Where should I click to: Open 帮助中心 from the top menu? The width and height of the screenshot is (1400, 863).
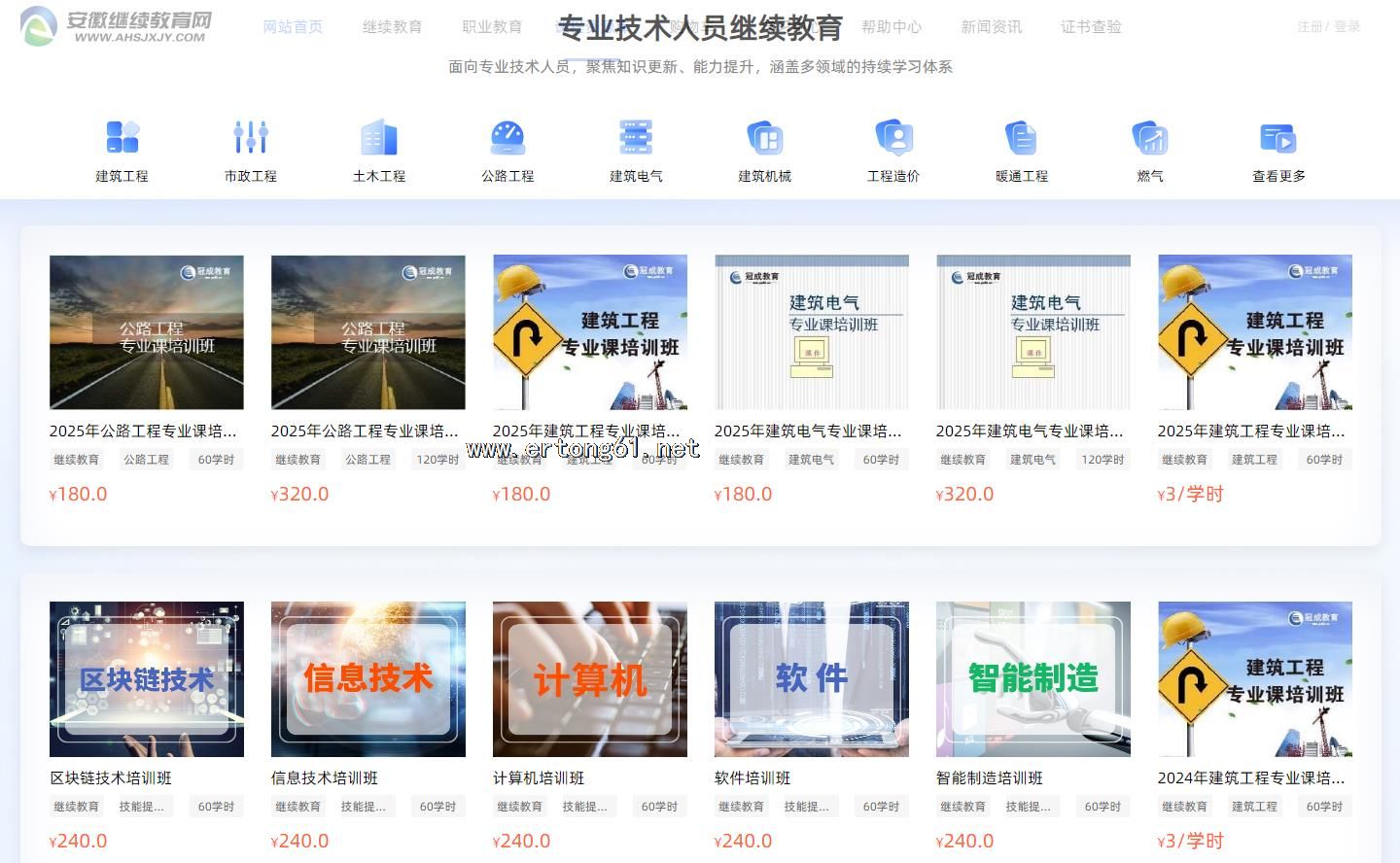[892, 27]
